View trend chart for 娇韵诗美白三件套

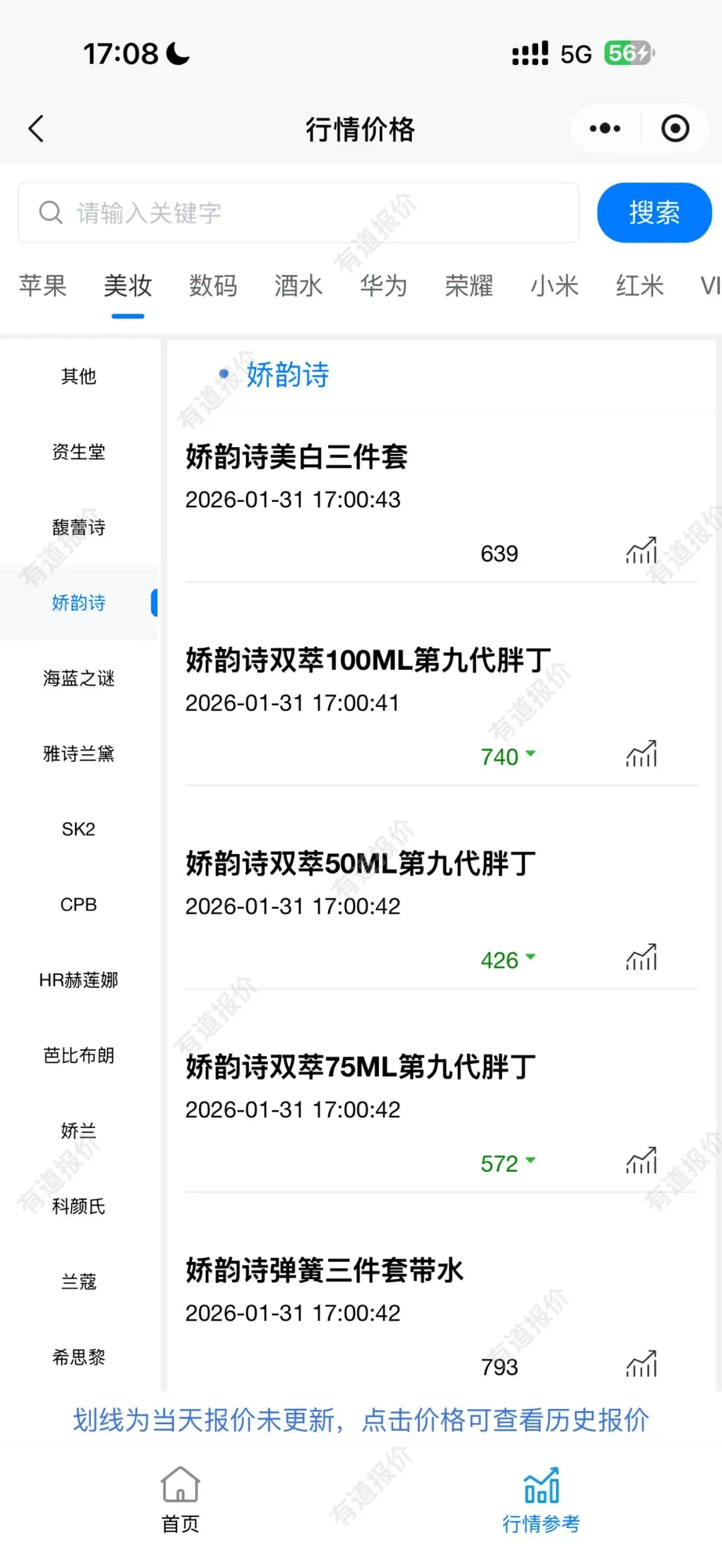(641, 551)
